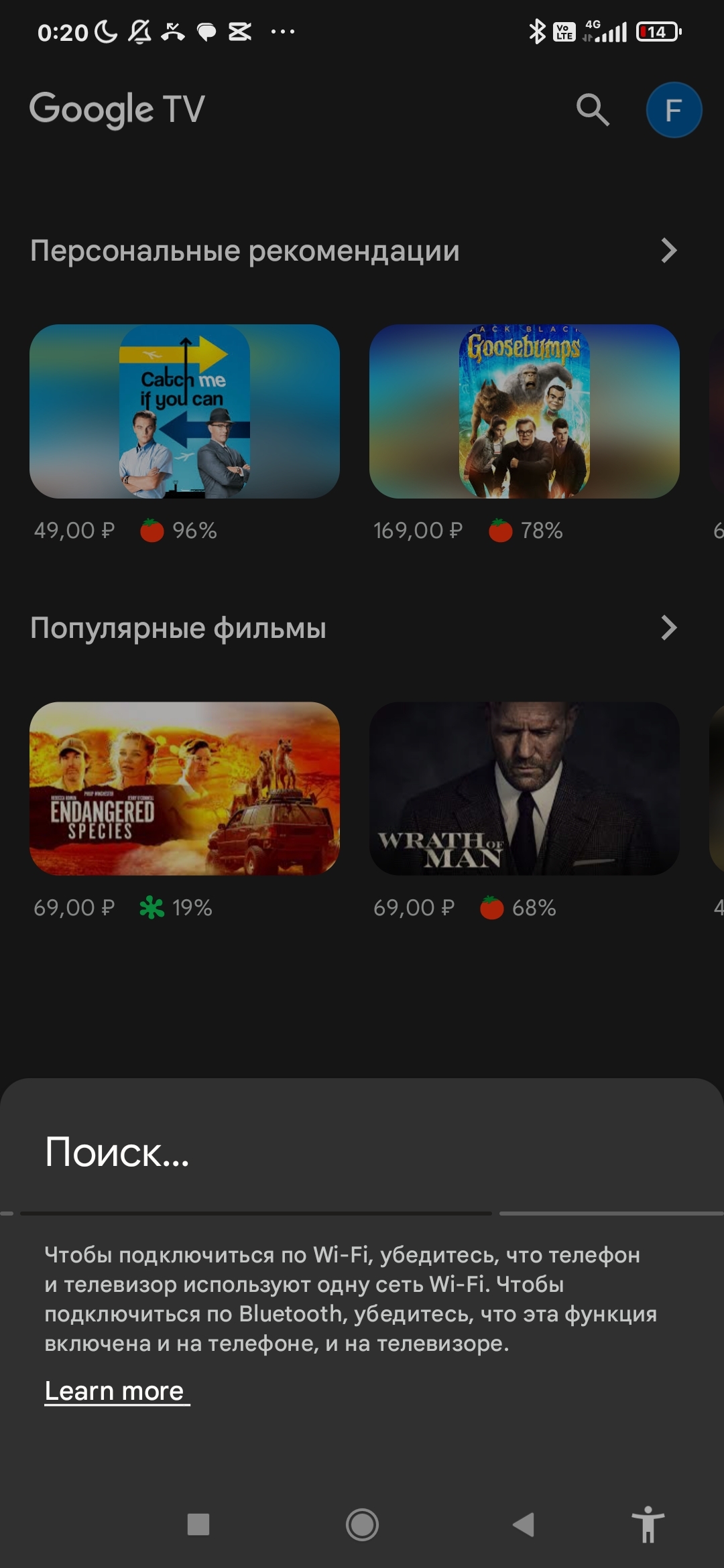Follow the Learn more link
The image size is (724, 1568).
coord(115,1392)
